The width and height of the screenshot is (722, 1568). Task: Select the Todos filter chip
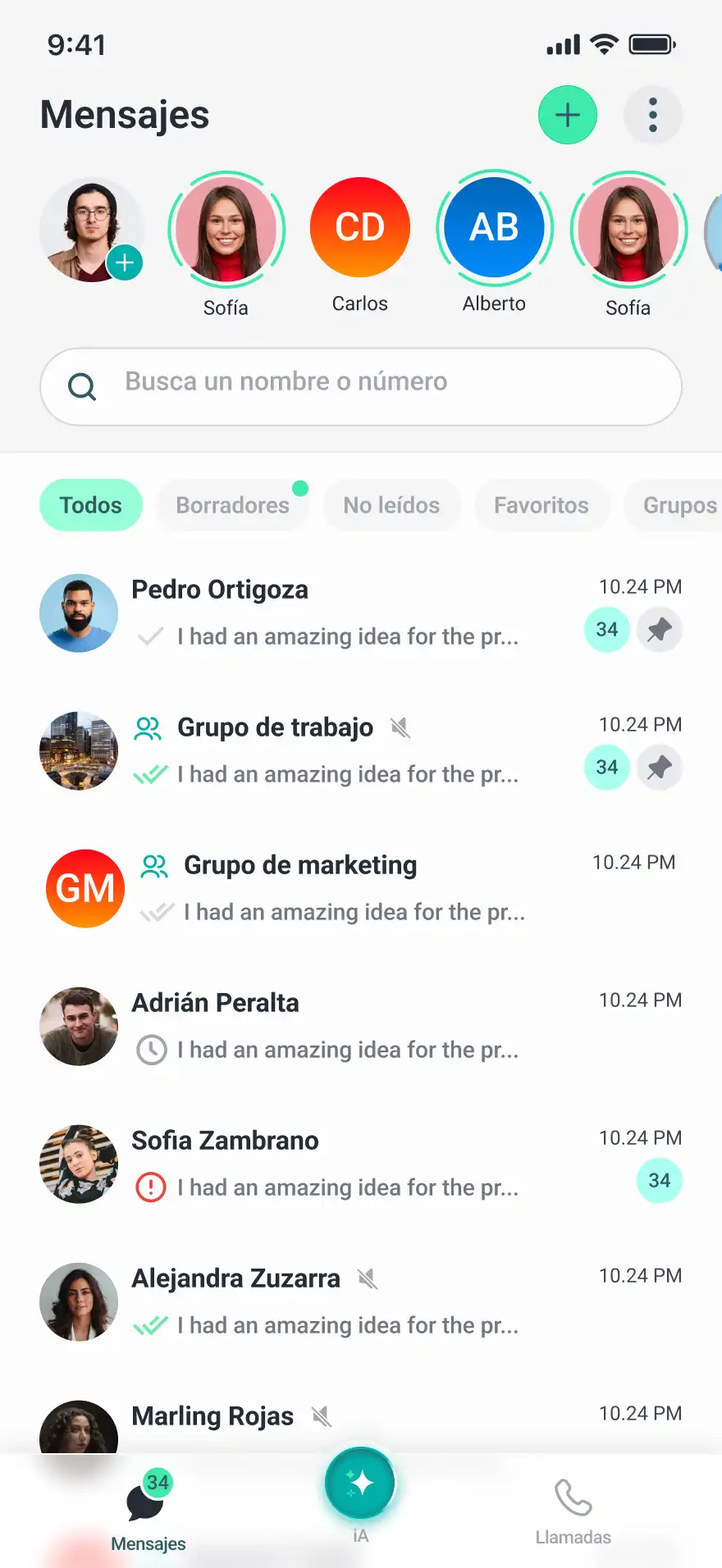90,504
